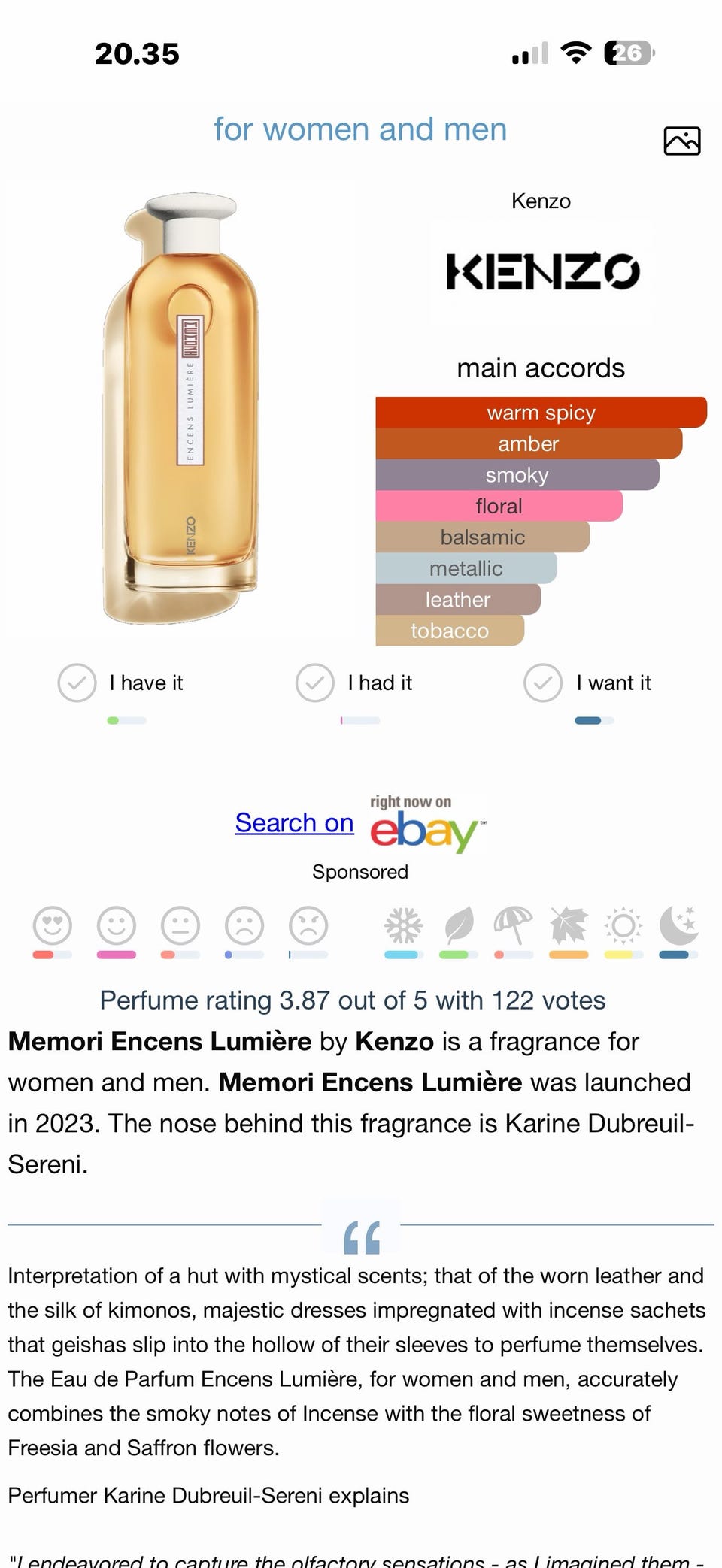Vote night with the moon icon

[678, 925]
